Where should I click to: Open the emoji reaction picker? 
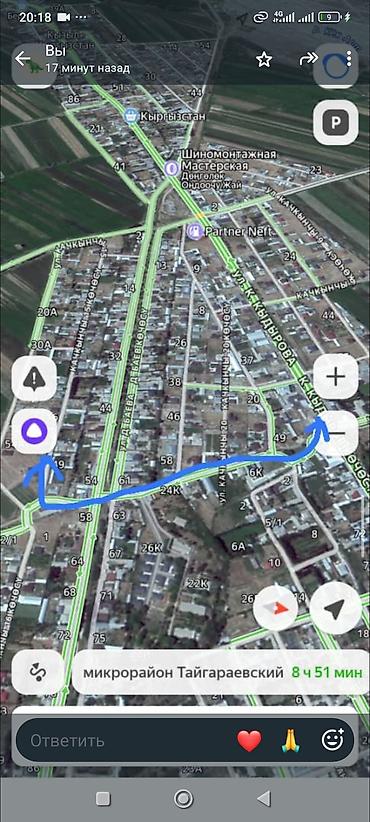(333, 740)
